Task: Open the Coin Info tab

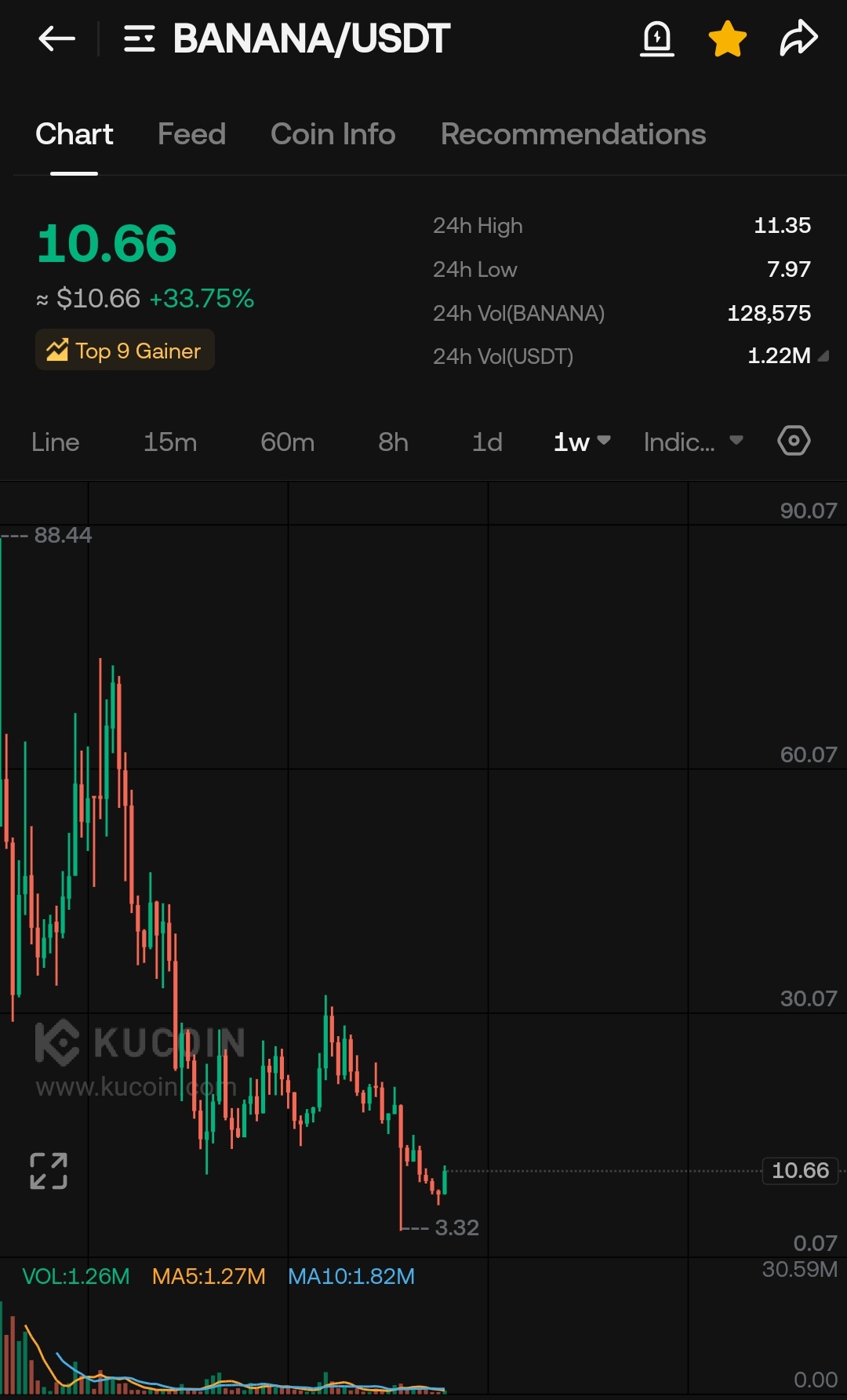Action: (333, 134)
